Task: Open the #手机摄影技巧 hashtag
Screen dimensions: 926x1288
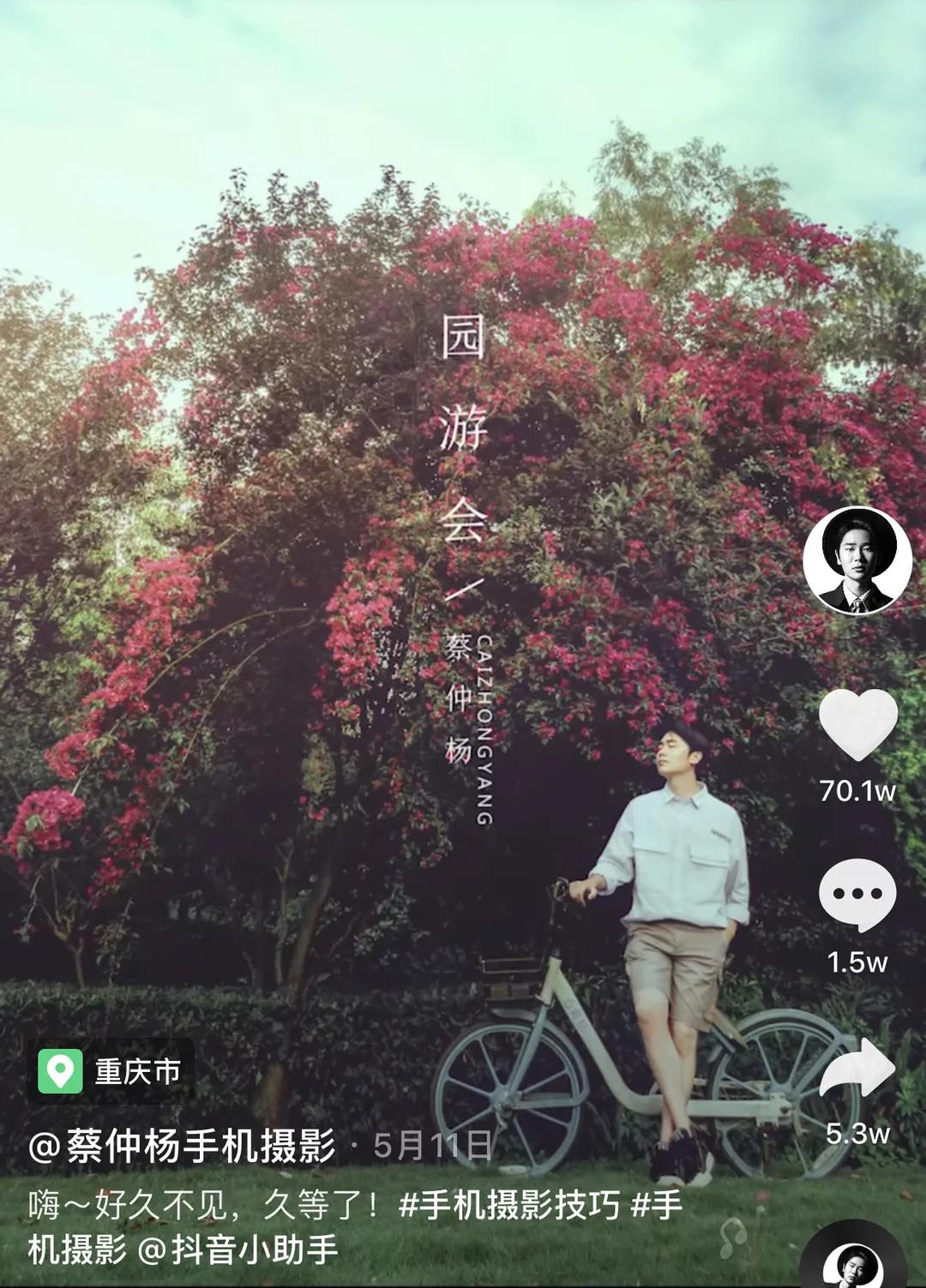Action: [509, 1206]
